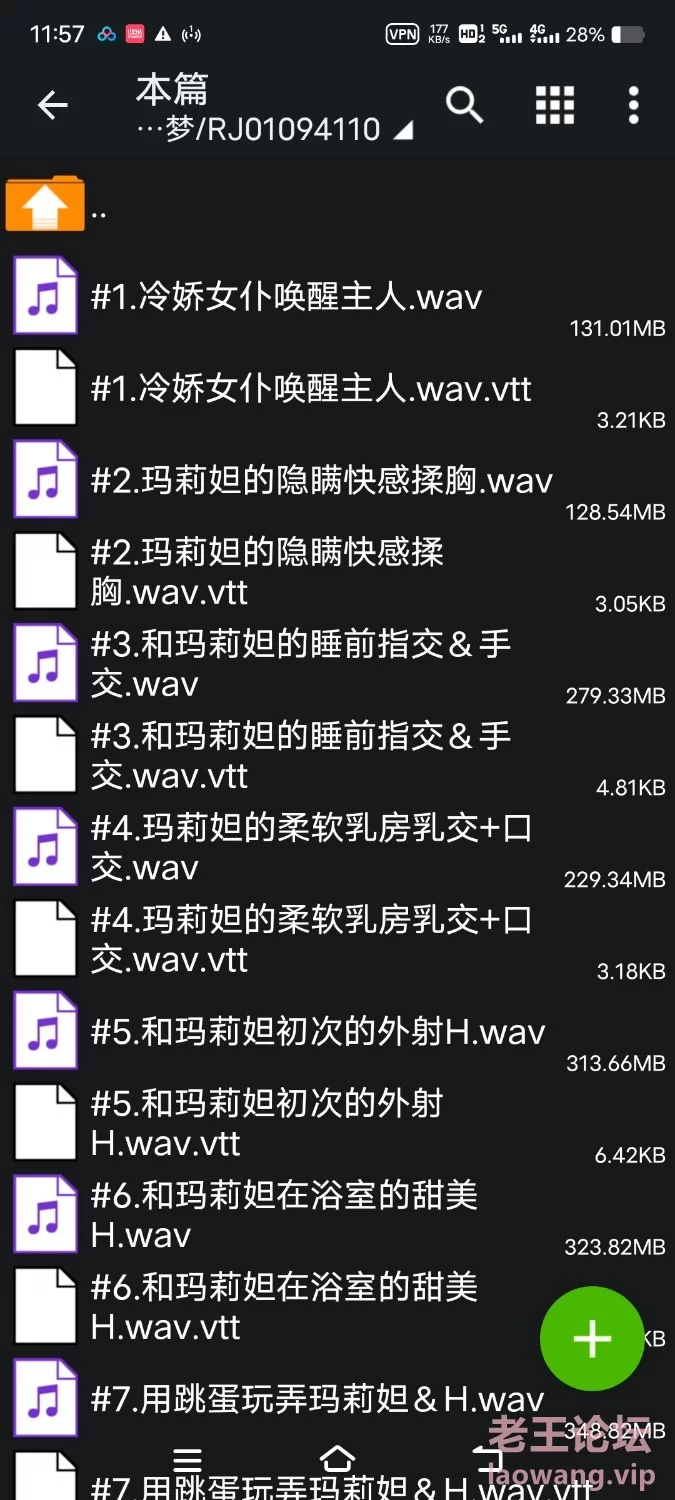Screen dimensions: 675x1500
Task: Tap the system home button
Action: (337, 1459)
